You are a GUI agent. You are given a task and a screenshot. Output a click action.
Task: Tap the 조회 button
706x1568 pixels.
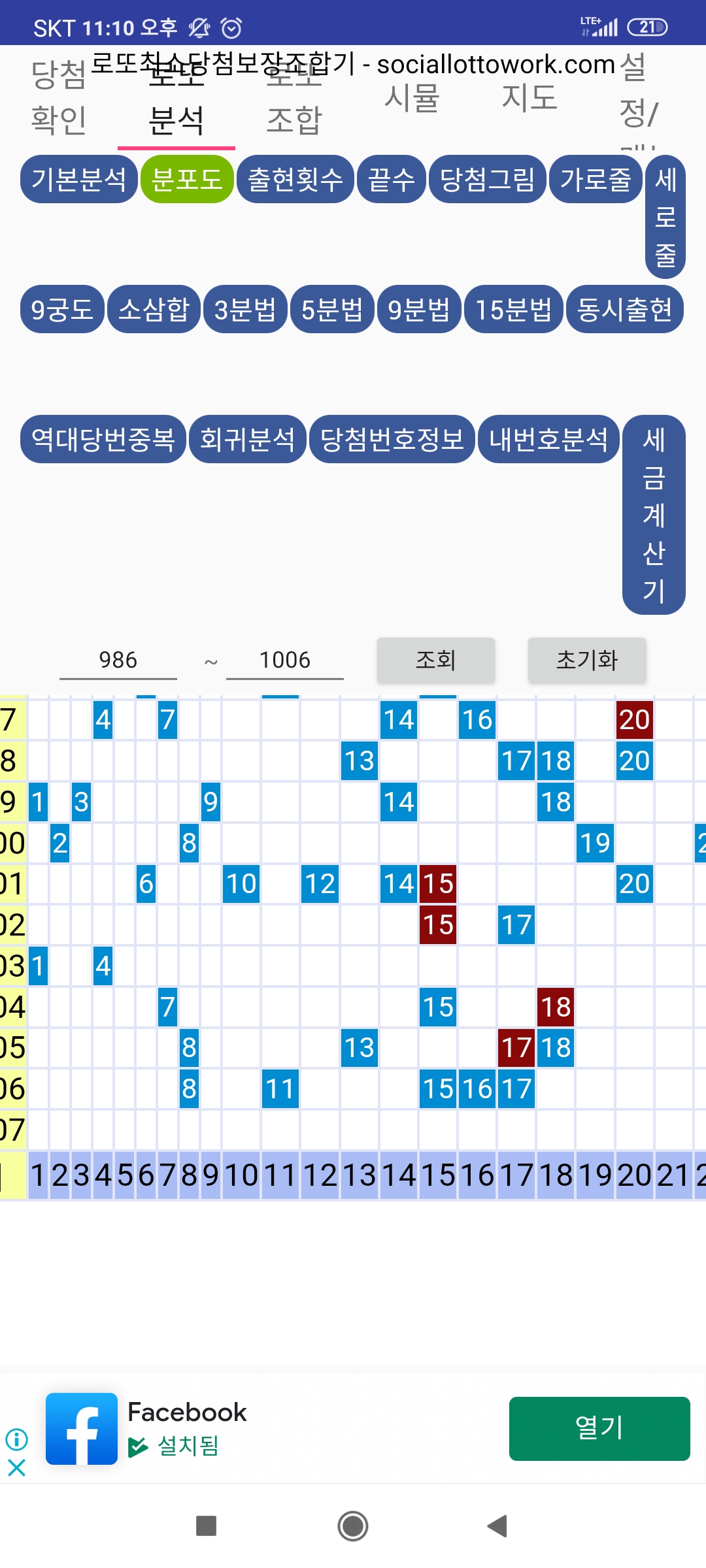point(436,660)
